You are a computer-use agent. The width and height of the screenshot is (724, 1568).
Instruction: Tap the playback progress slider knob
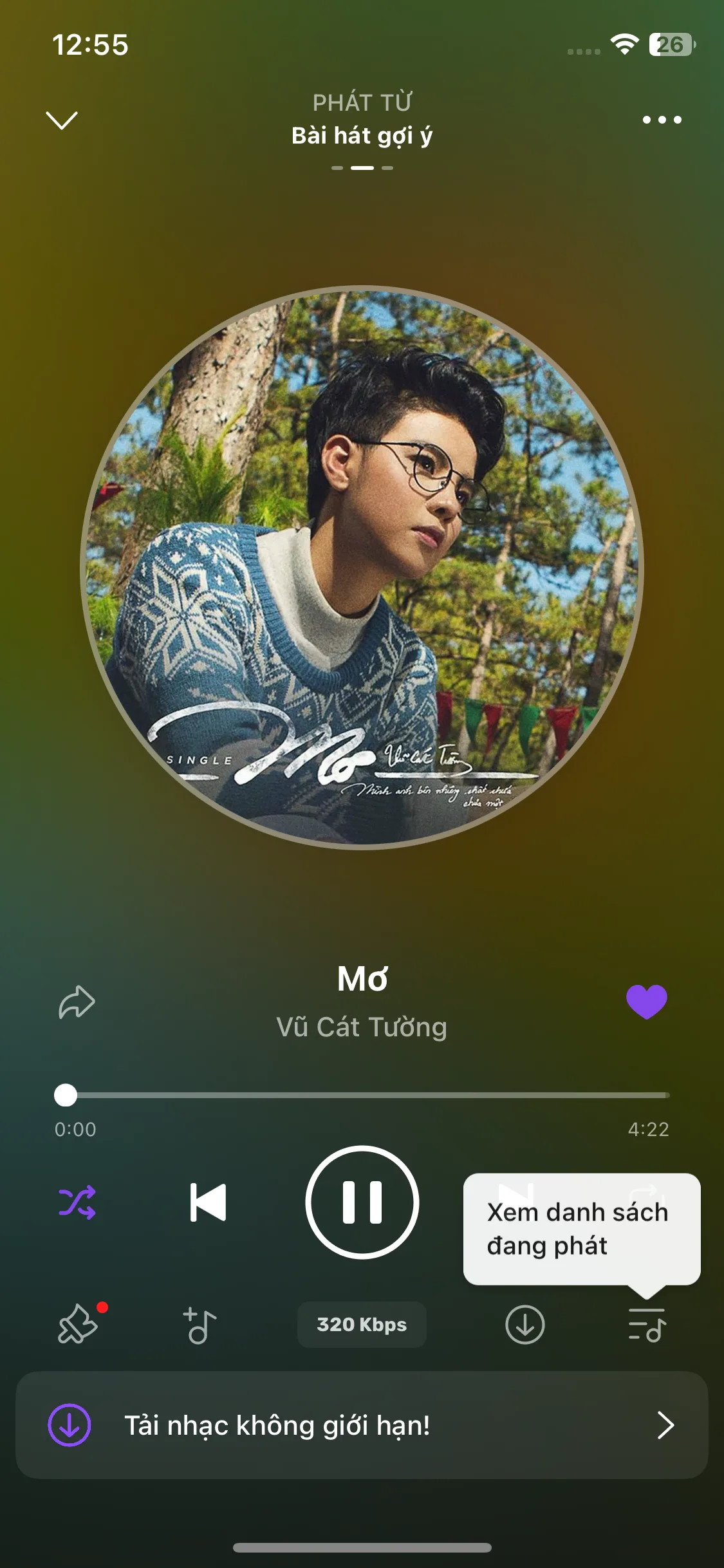tap(66, 1095)
